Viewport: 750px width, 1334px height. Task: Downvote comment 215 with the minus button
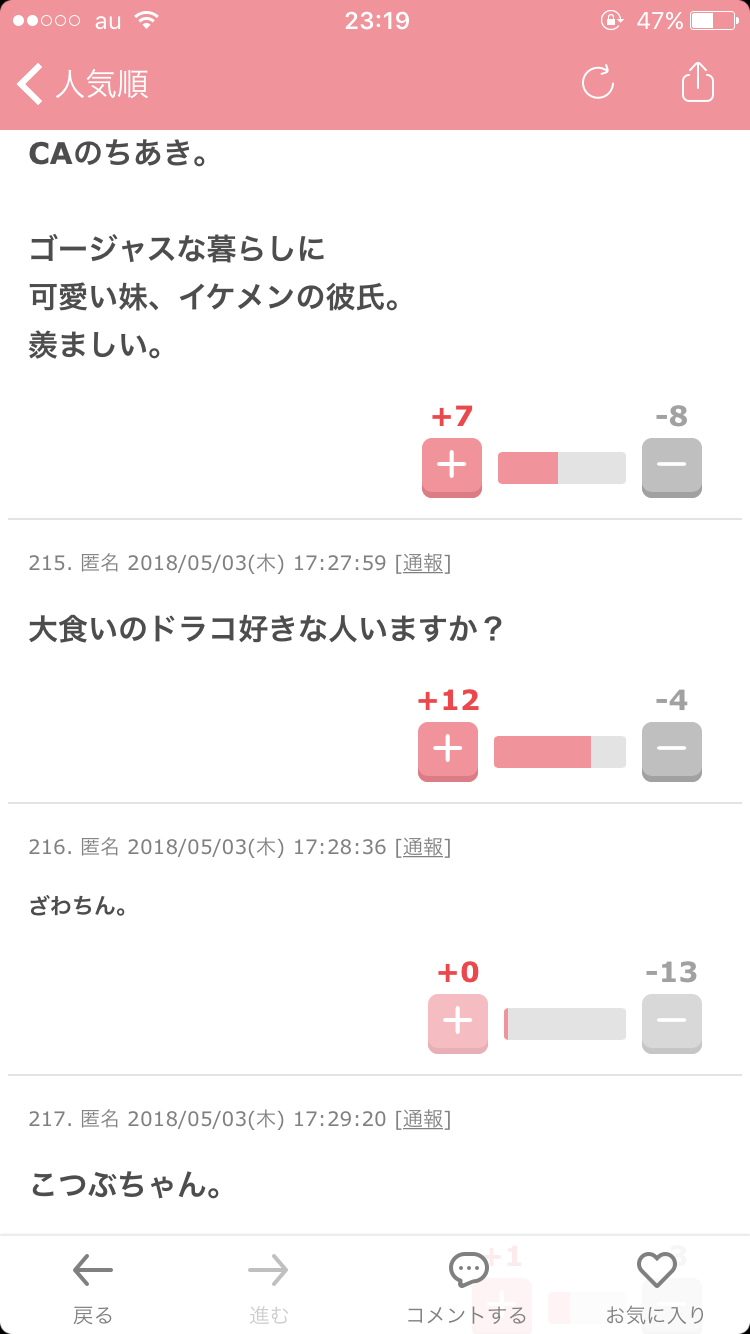[671, 750]
